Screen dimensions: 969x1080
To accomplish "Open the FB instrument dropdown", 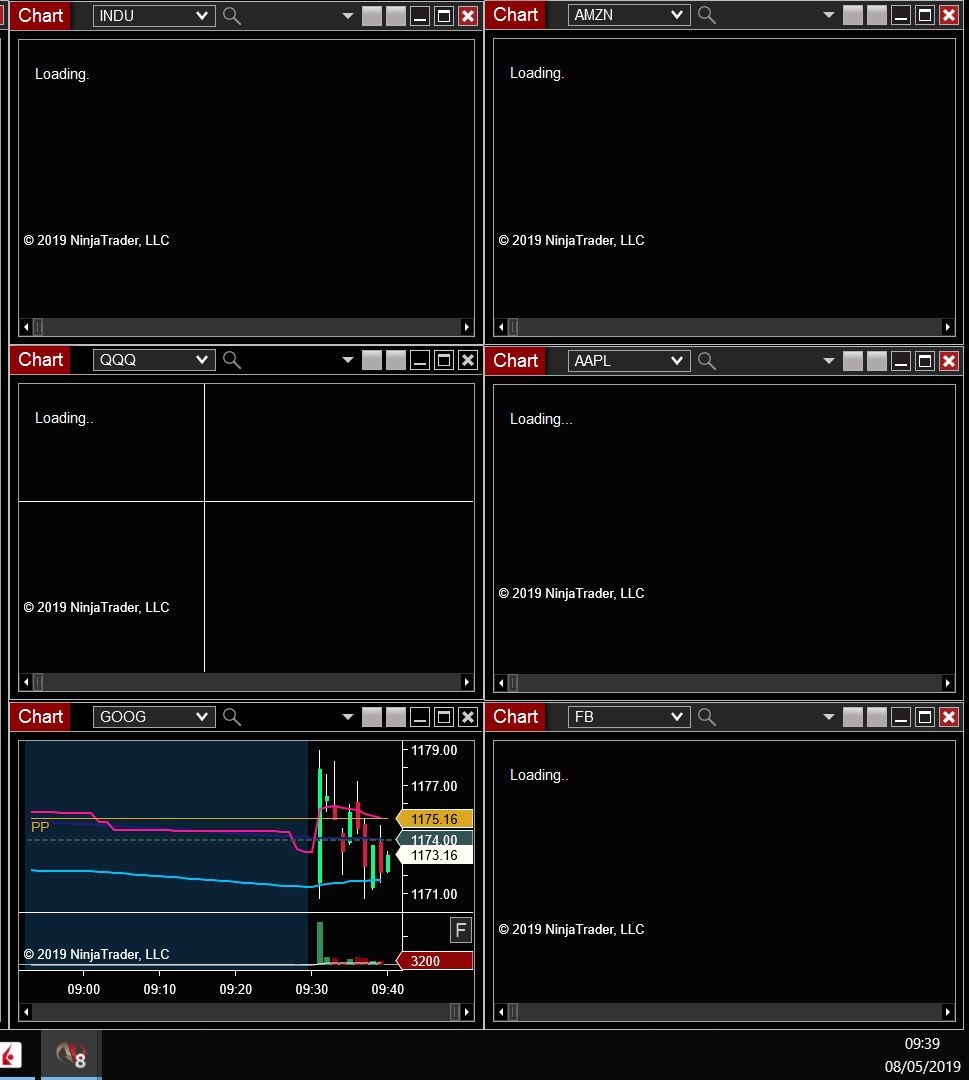I will (677, 717).
